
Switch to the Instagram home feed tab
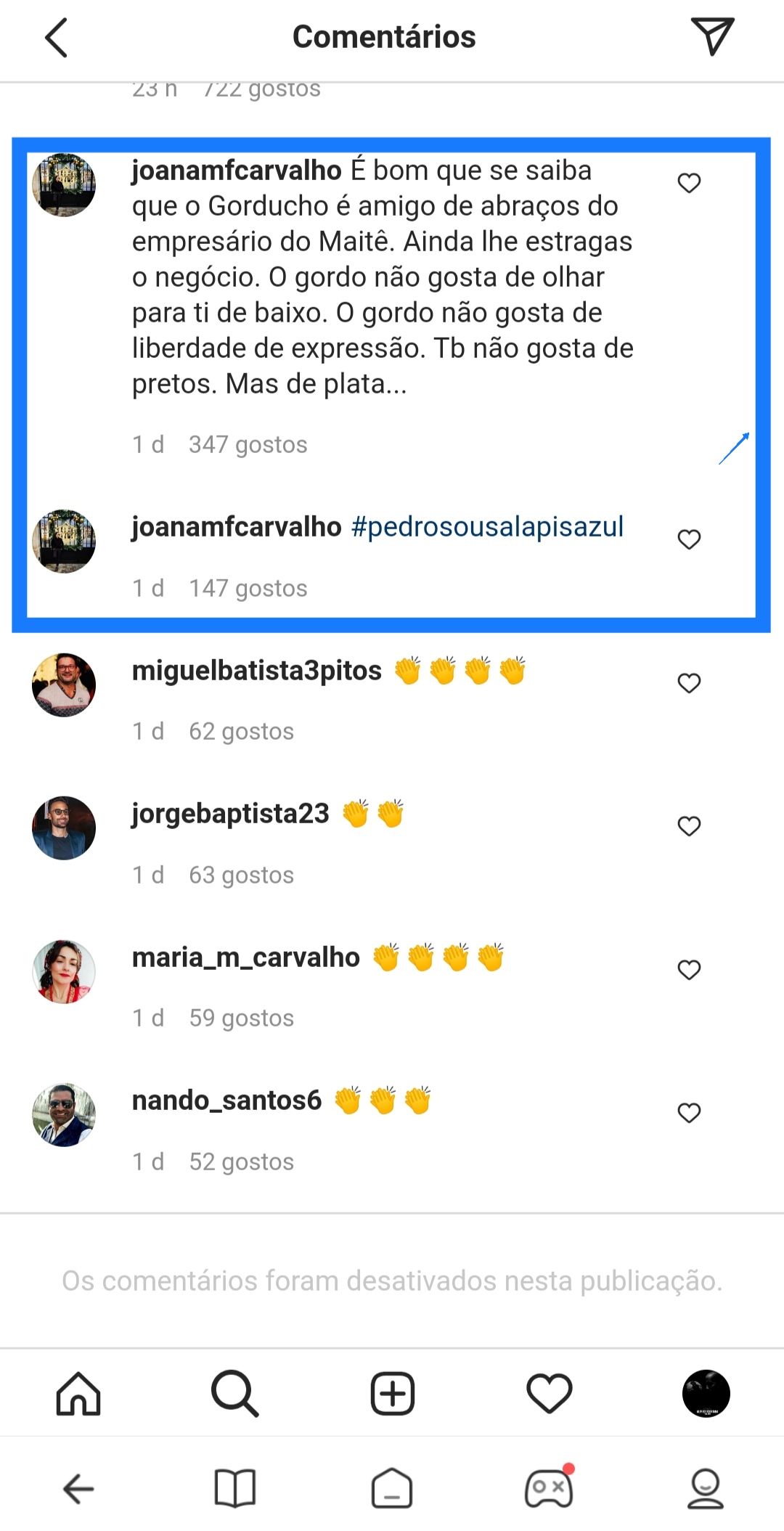click(x=78, y=1394)
